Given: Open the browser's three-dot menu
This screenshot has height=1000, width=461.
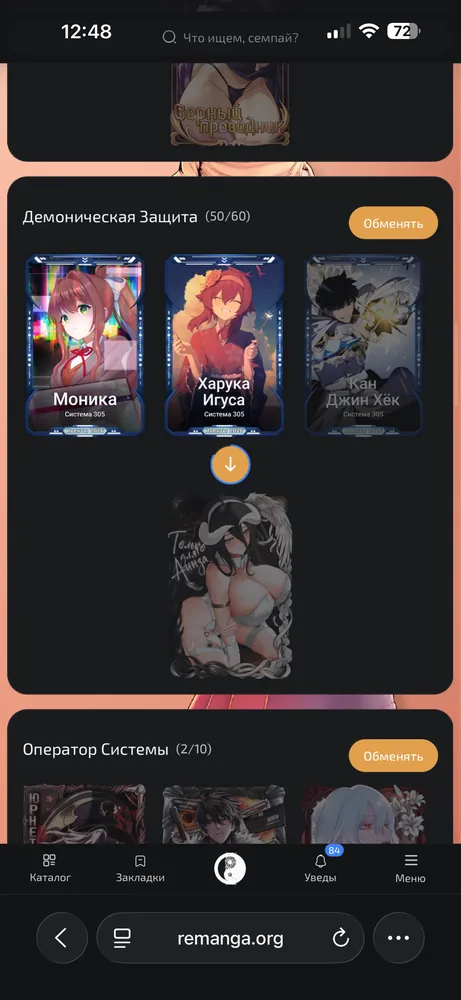Looking at the screenshot, I should point(399,938).
